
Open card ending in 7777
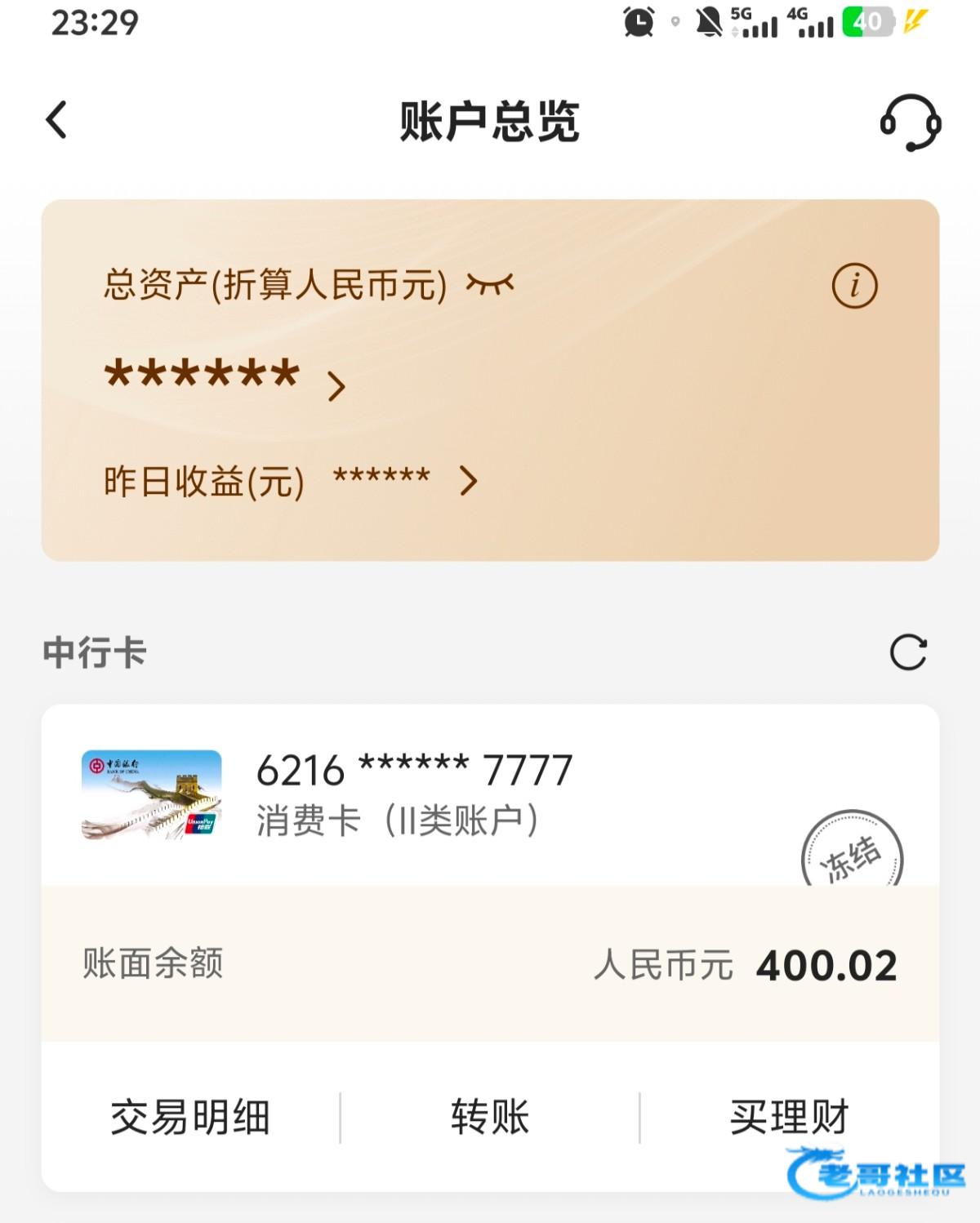[x=414, y=793]
